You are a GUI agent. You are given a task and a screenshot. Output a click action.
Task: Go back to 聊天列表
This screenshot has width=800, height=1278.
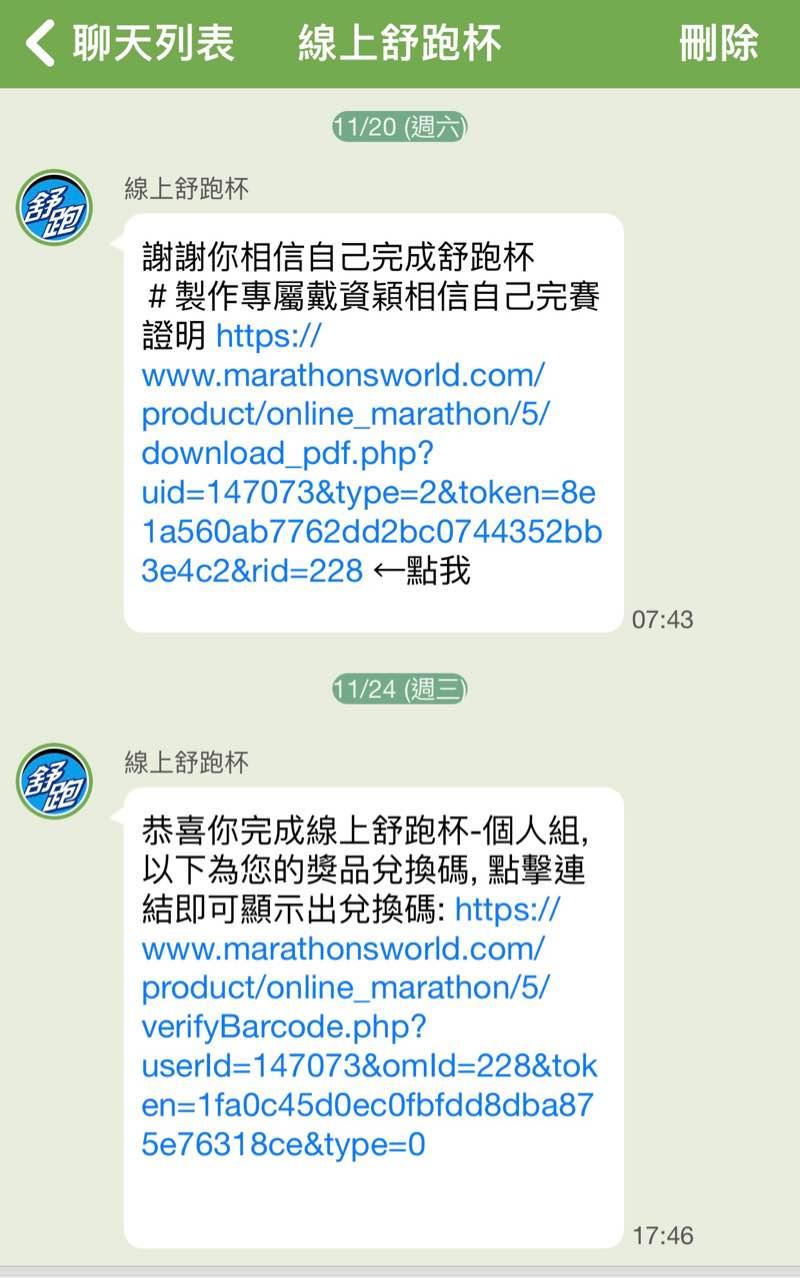(130, 44)
